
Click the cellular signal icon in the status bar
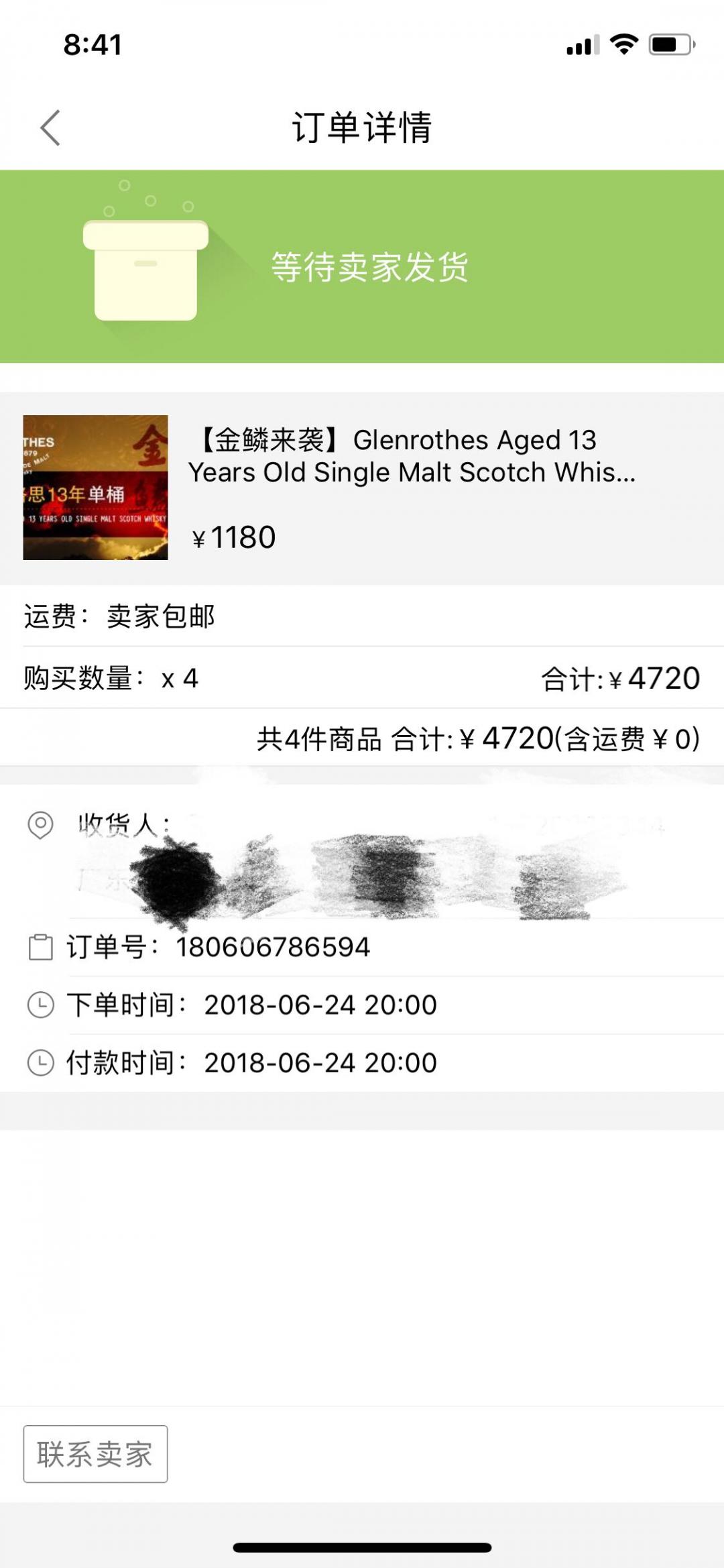tap(582, 45)
